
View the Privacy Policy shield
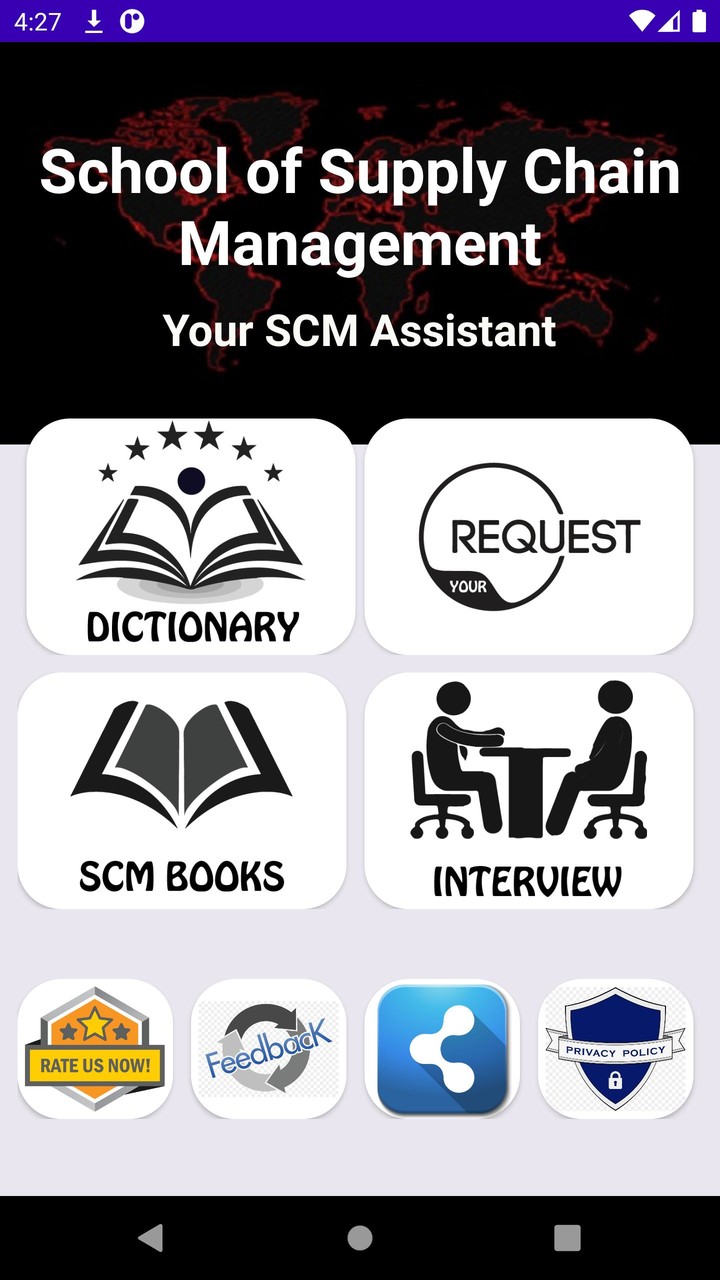point(616,1048)
